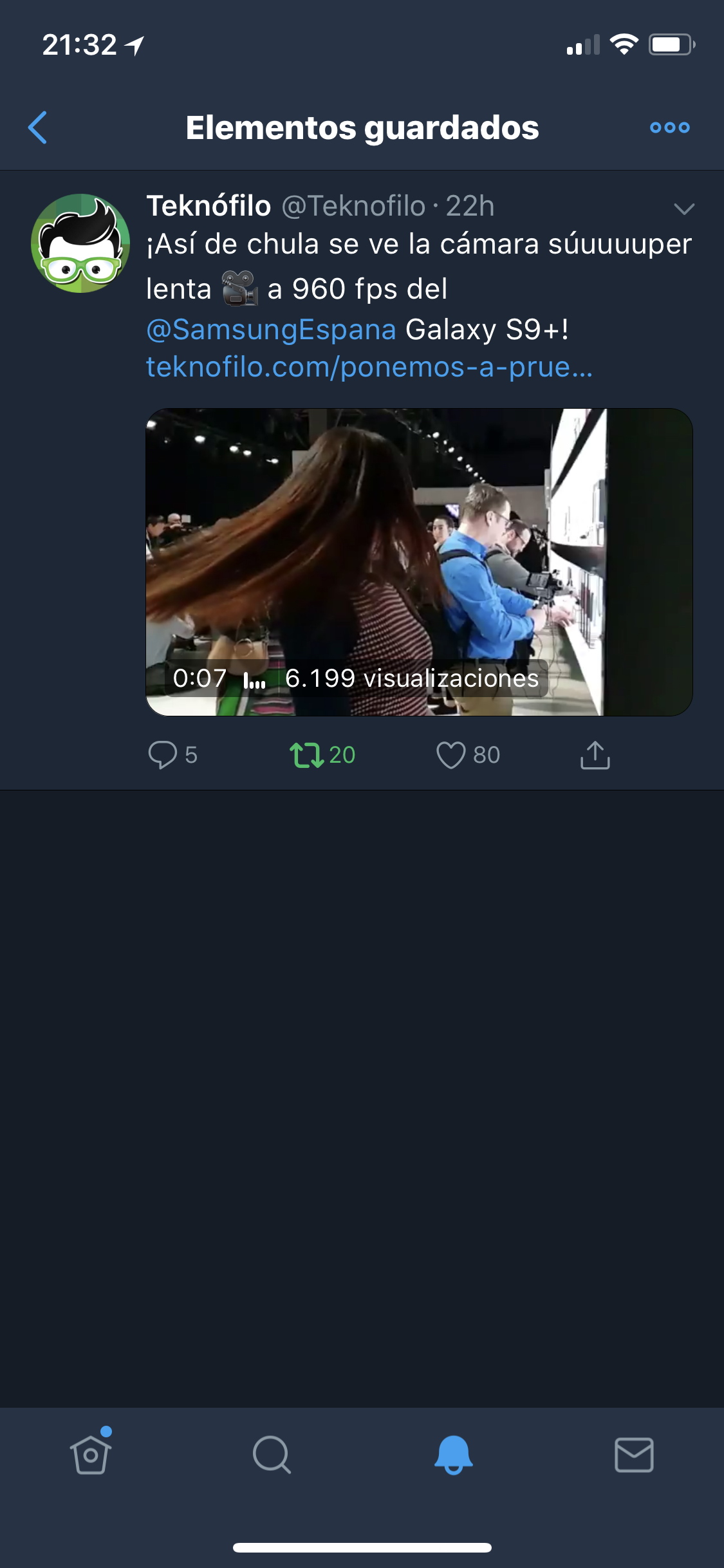Switch to the Notifications tab
The image size is (724, 1568).
click(453, 1455)
